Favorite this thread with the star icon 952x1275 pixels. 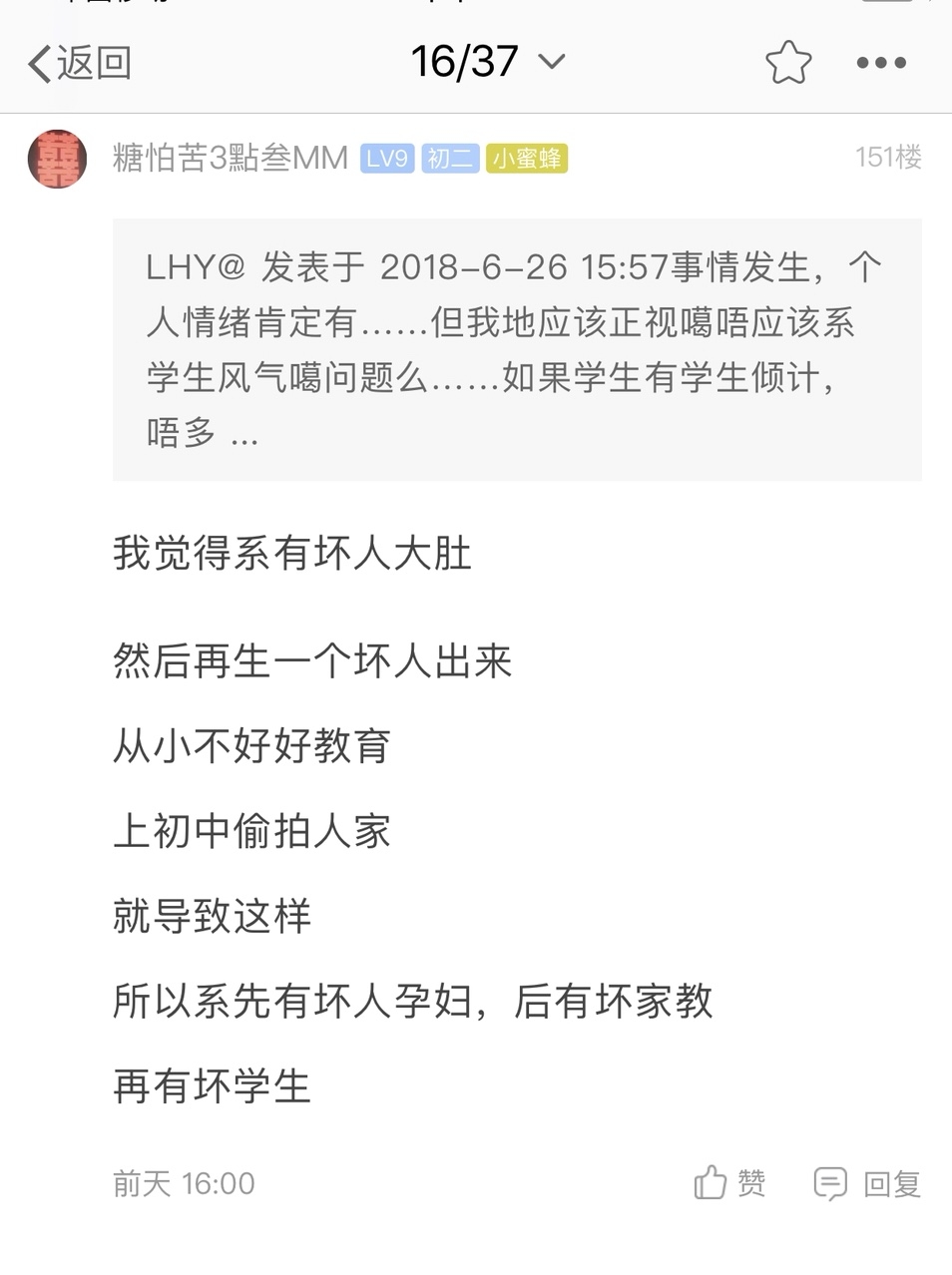788,63
